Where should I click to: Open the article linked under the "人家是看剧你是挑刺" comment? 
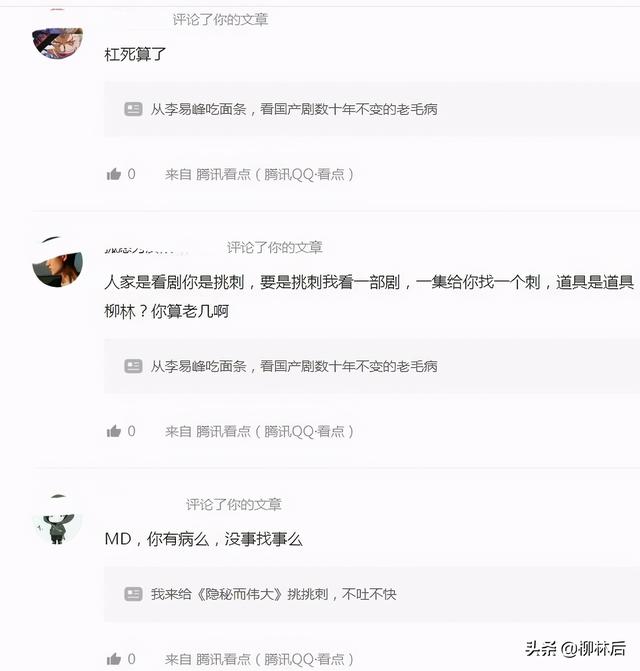tap(293, 366)
